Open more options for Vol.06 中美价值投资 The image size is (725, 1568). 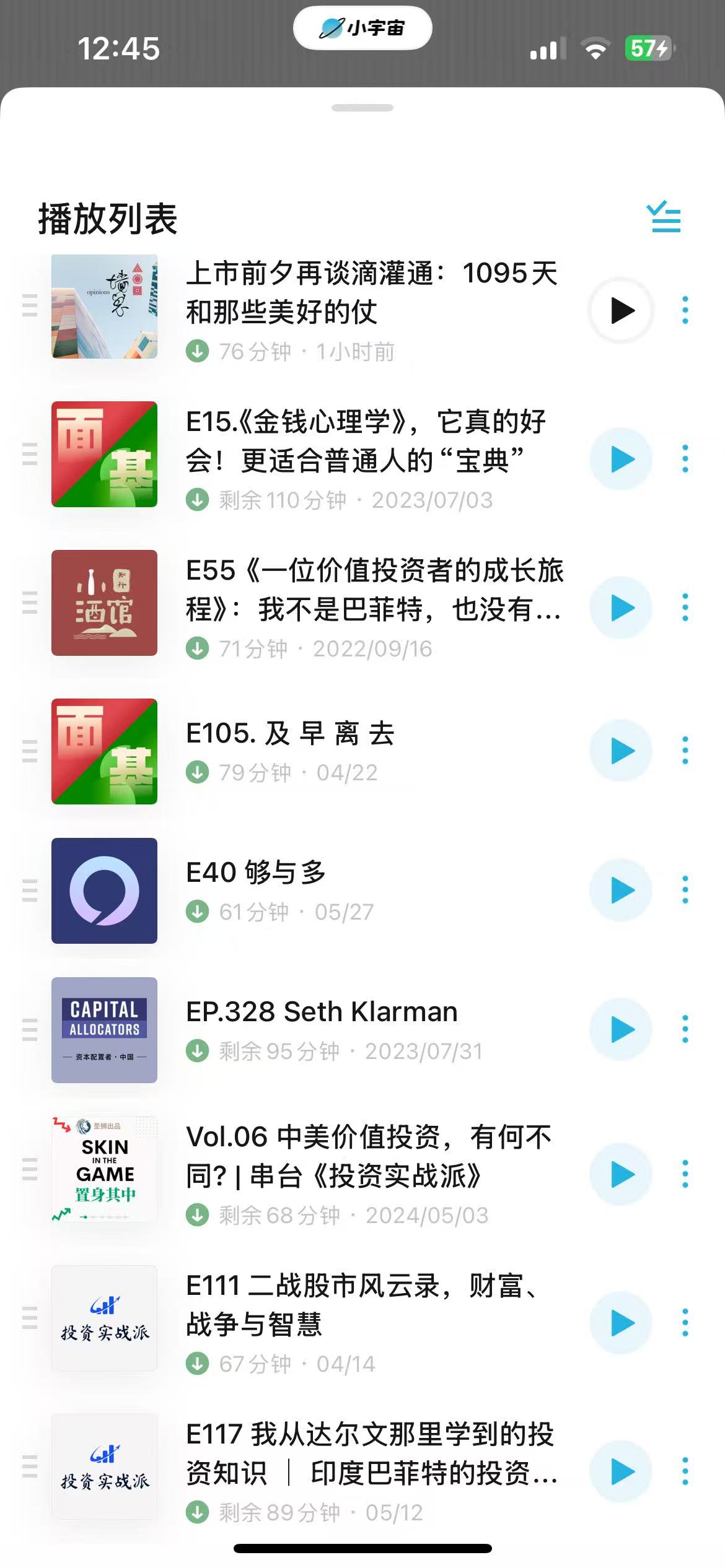(685, 1174)
